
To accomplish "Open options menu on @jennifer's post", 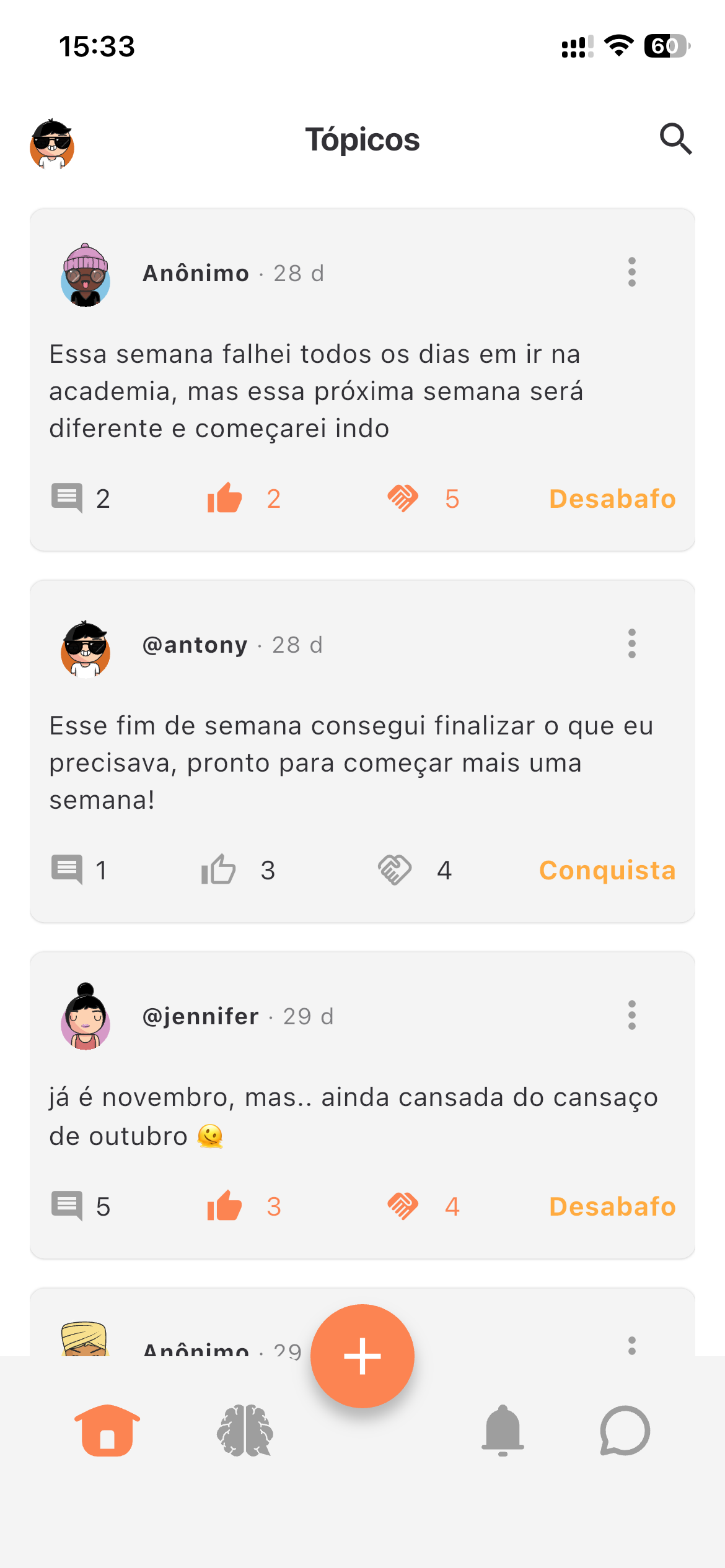I will [631, 1015].
